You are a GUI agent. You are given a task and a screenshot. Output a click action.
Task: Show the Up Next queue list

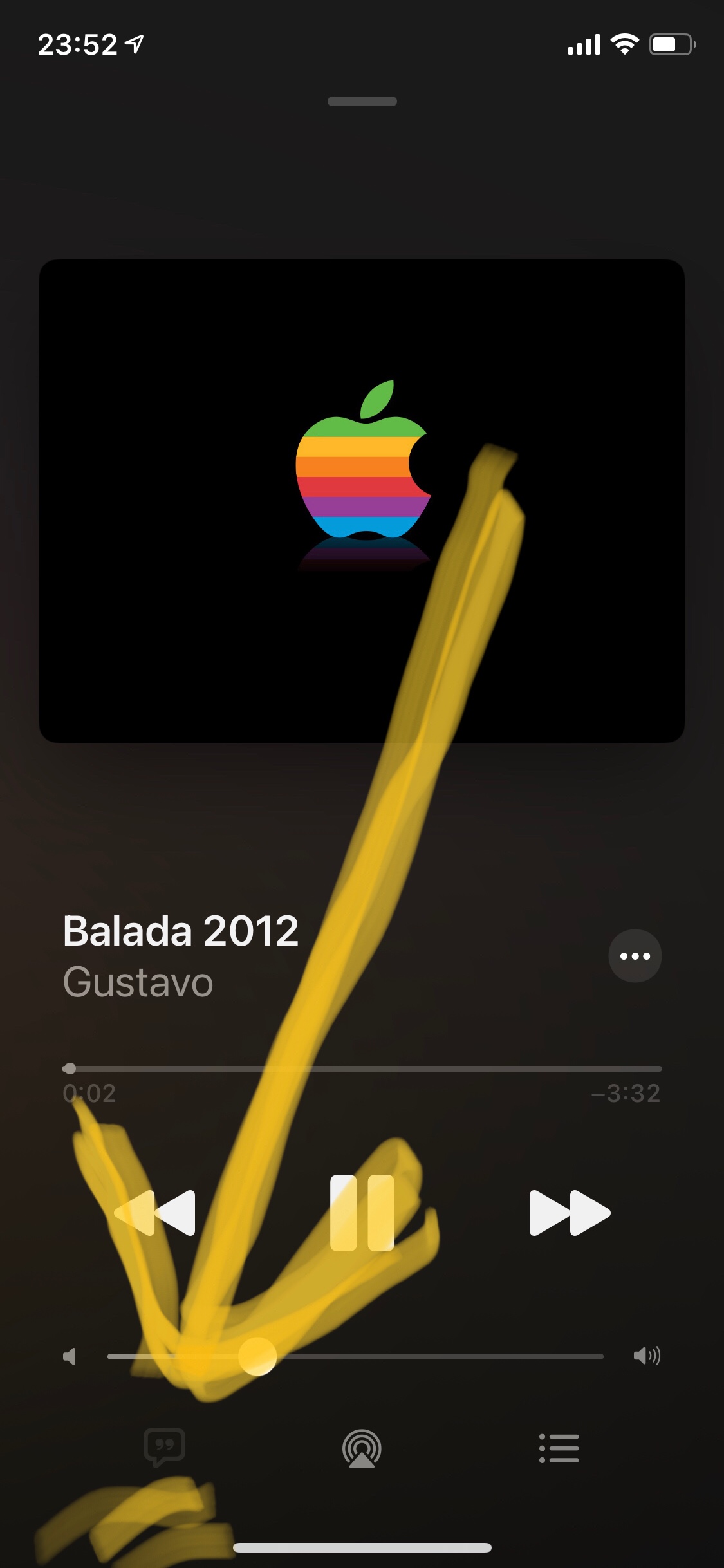click(x=559, y=1448)
